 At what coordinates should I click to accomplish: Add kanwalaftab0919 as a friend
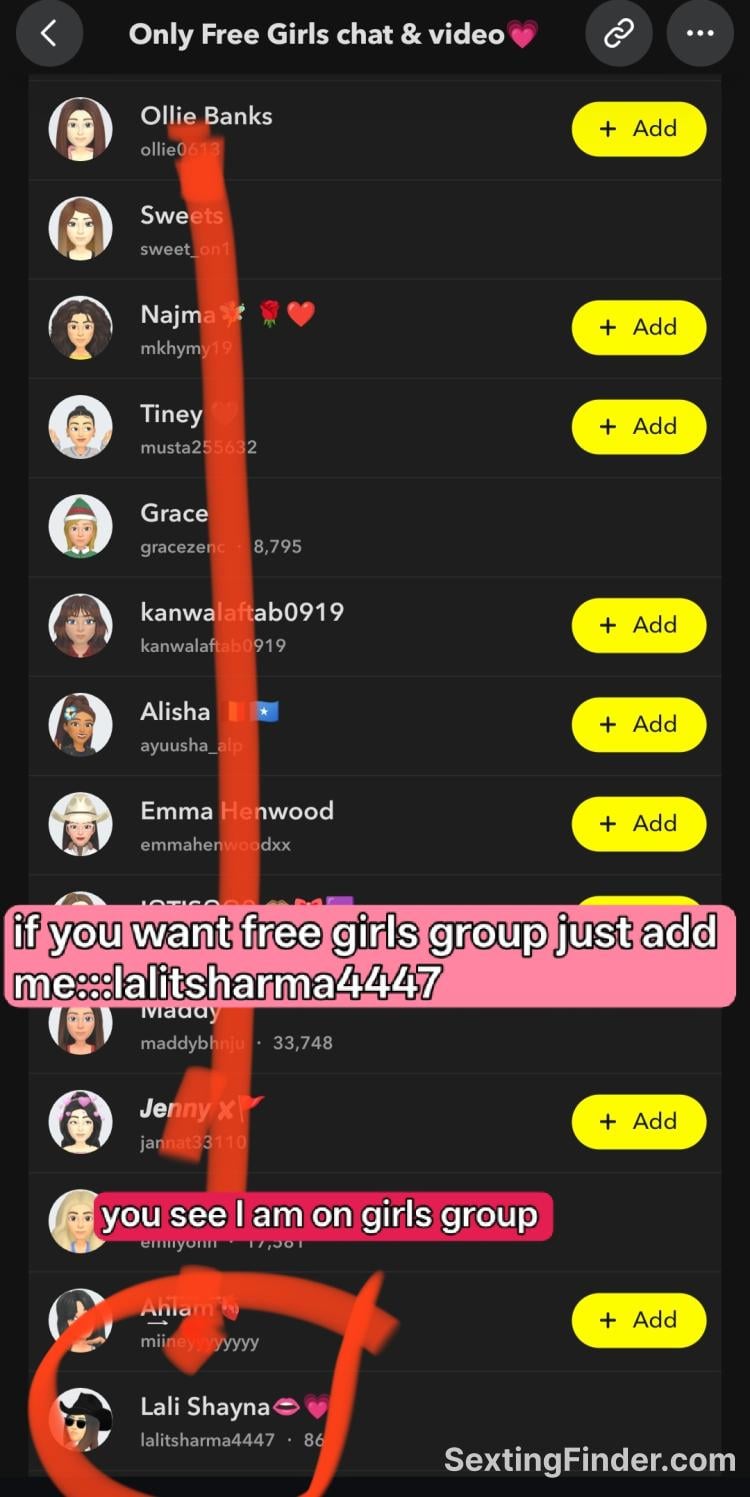point(639,625)
